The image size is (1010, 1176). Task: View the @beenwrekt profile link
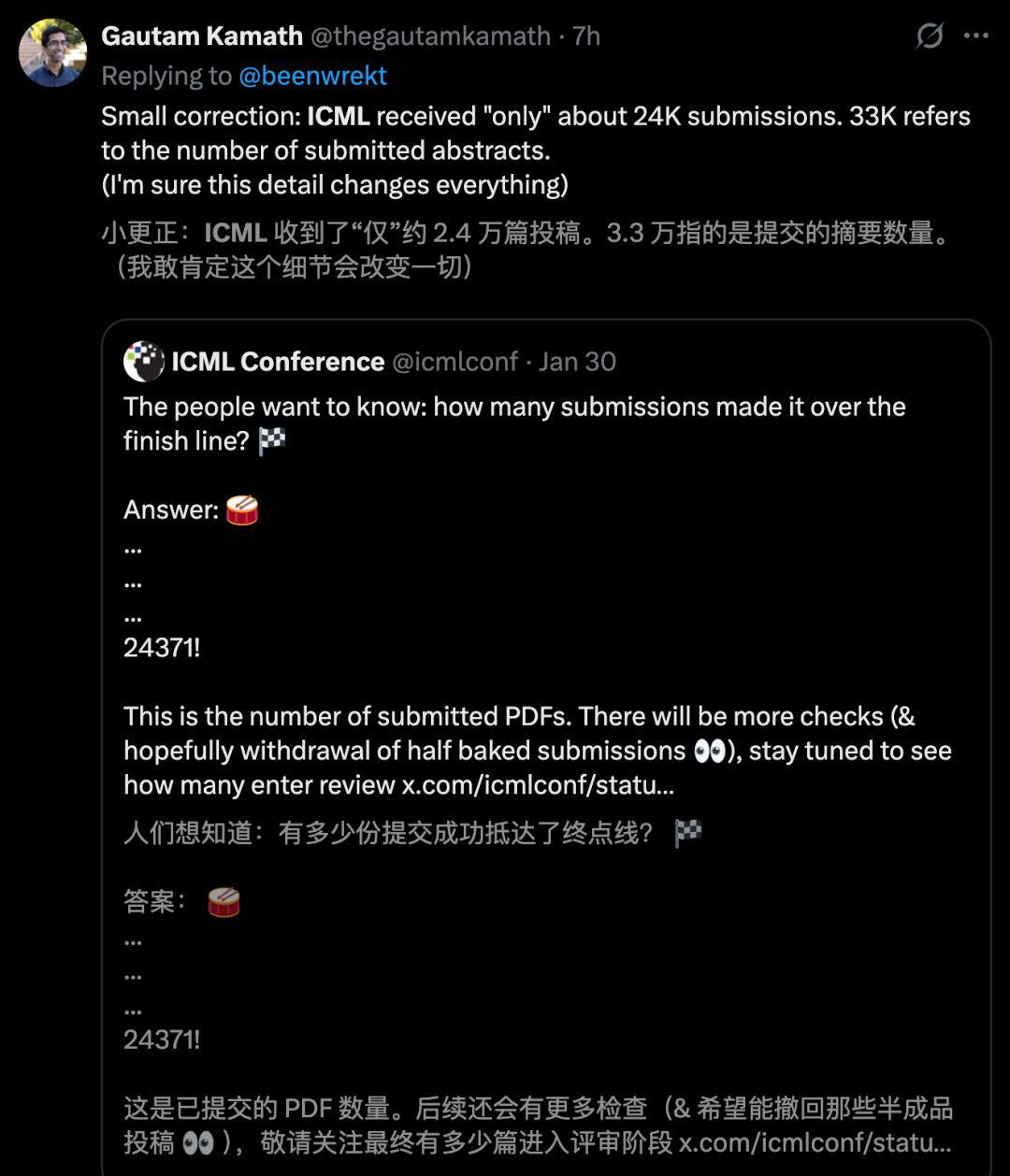tap(312, 76)
